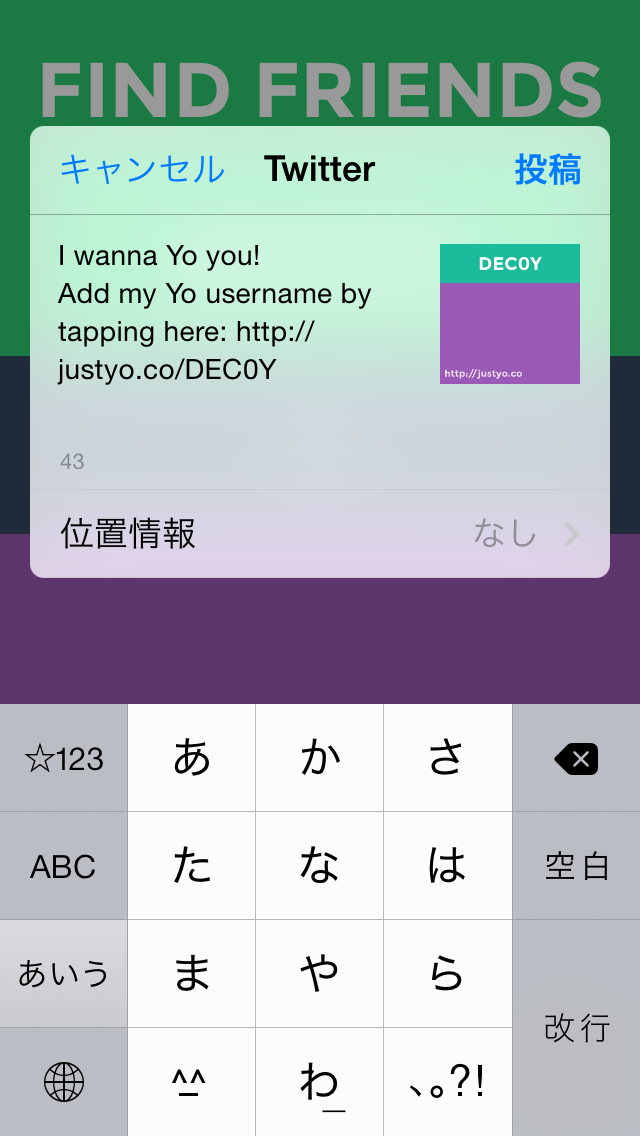Cancel the Twitter post with キャンセル

[x=142, y=170]
